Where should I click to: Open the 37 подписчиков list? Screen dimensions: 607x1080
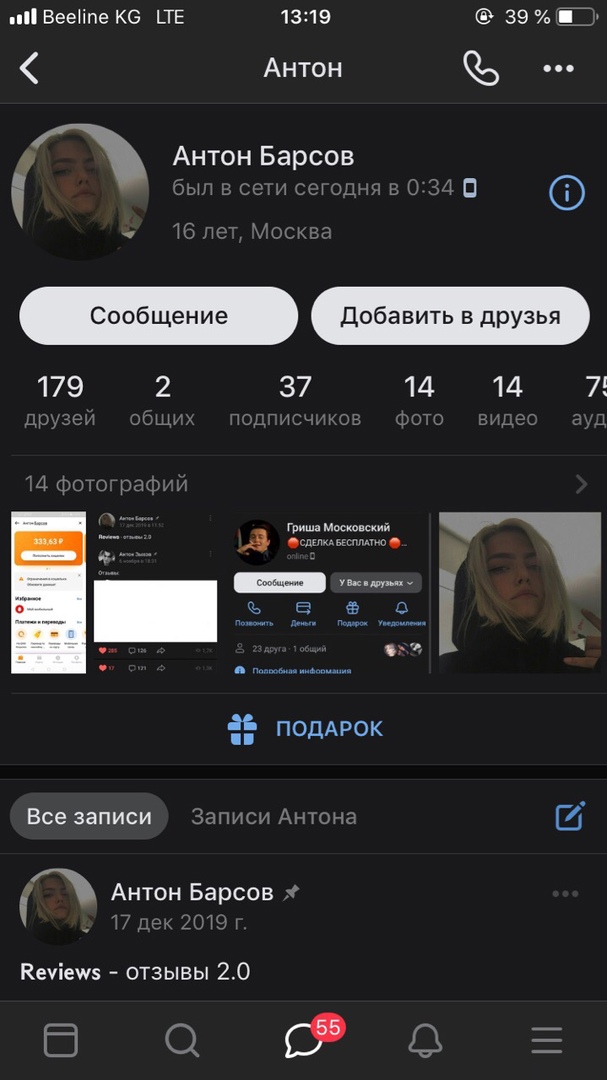pyautogui.click(x=295, y=400)
